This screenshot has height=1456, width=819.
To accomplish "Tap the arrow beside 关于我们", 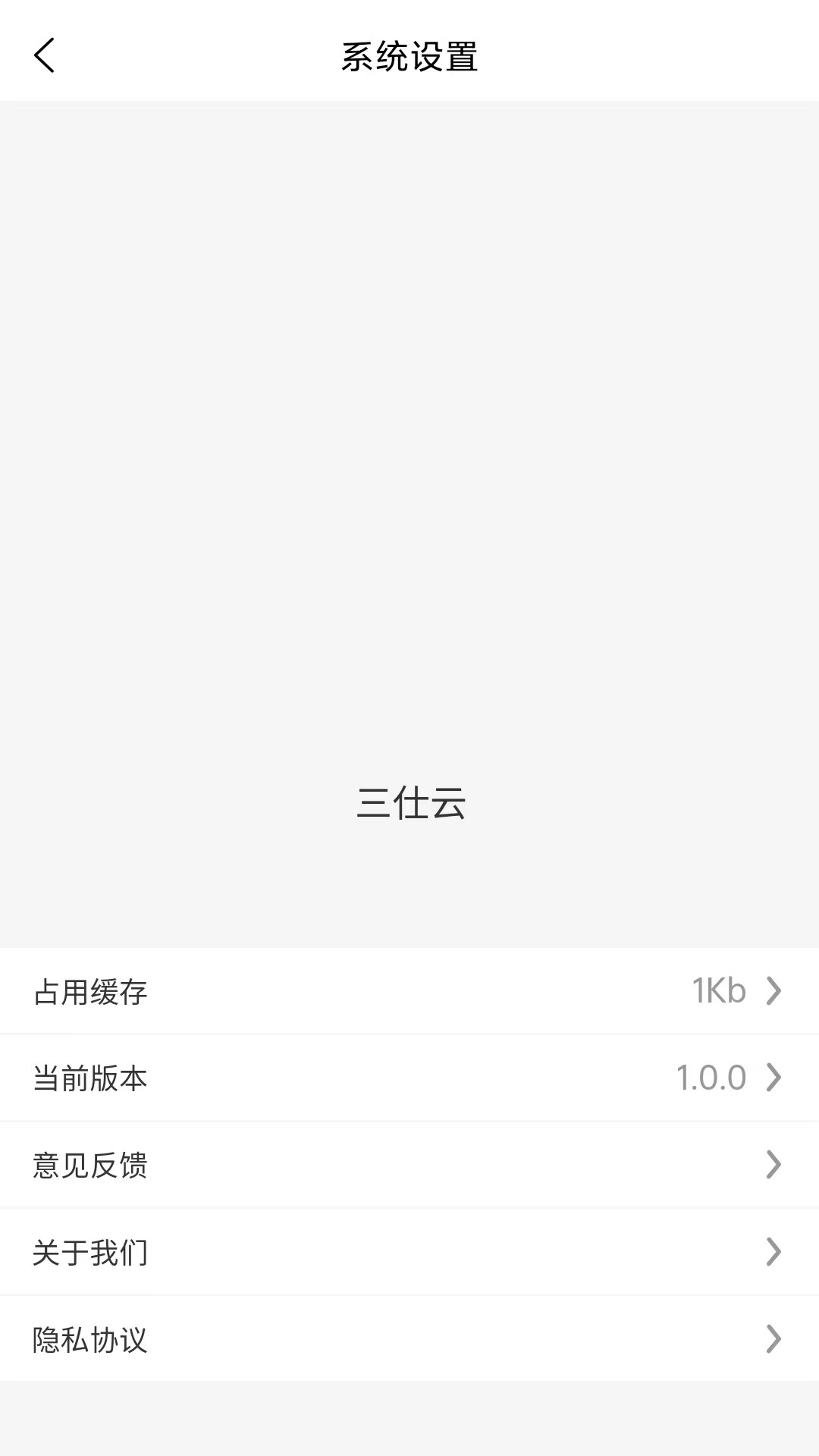I will point(774,1251).
